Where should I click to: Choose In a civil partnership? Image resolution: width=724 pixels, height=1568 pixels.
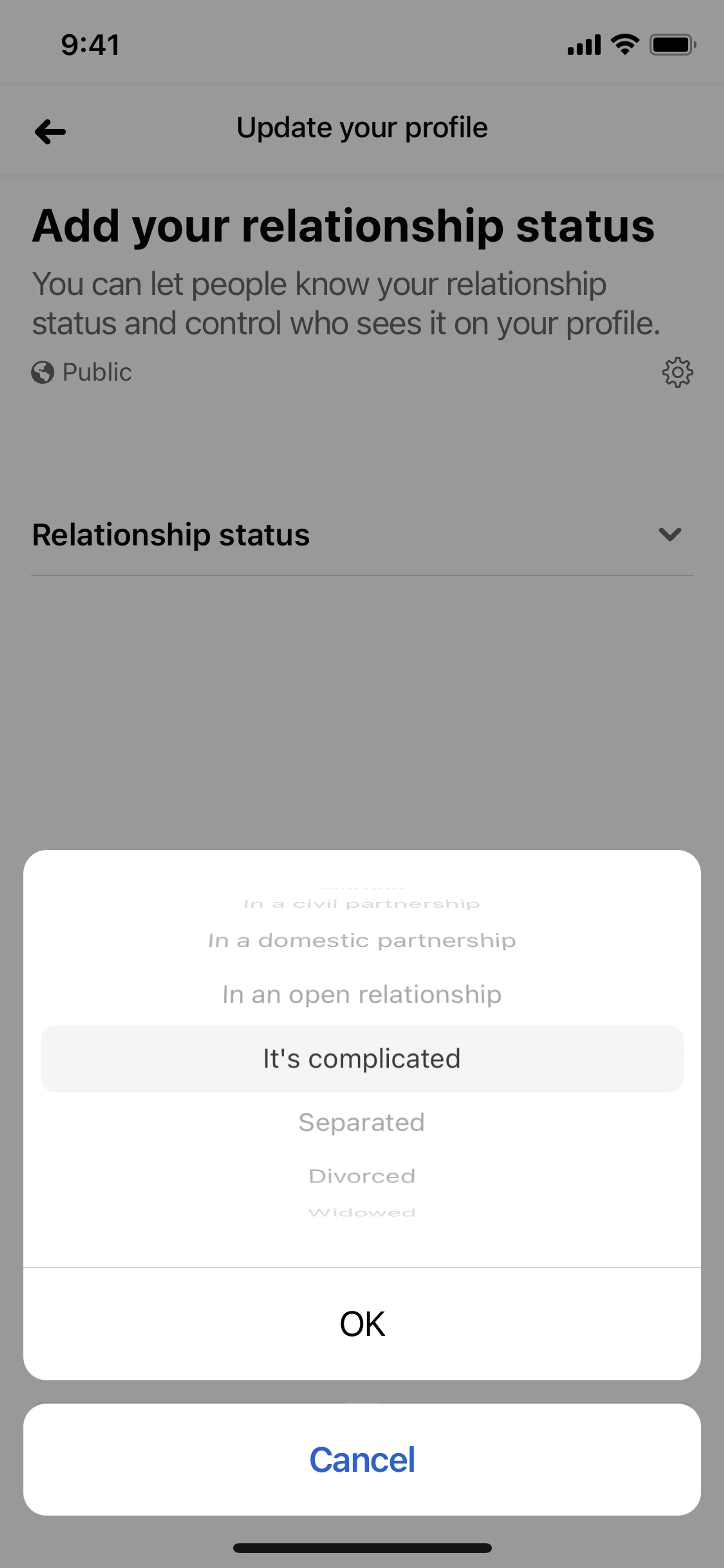coord(362,904)
